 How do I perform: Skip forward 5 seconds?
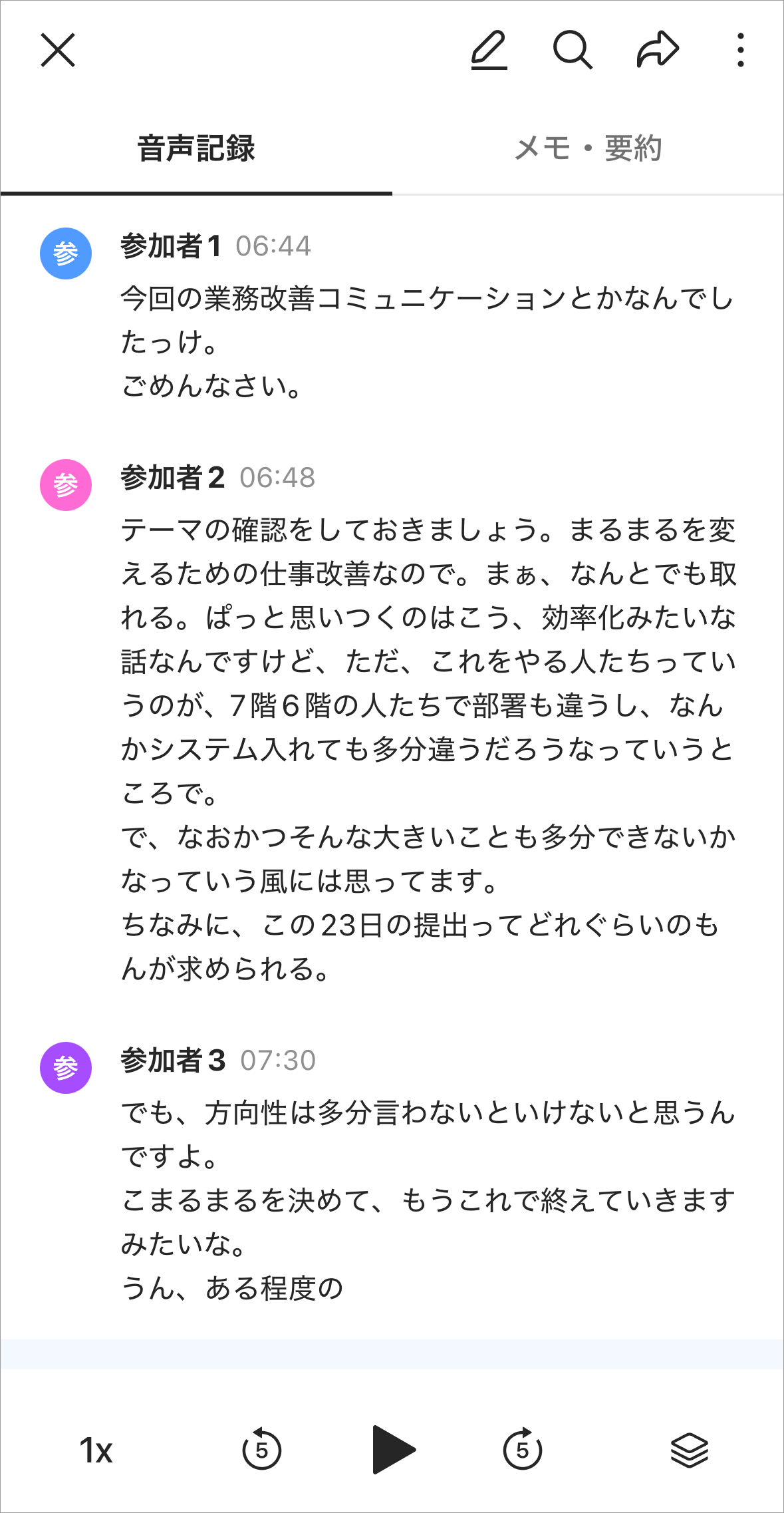522,1450
